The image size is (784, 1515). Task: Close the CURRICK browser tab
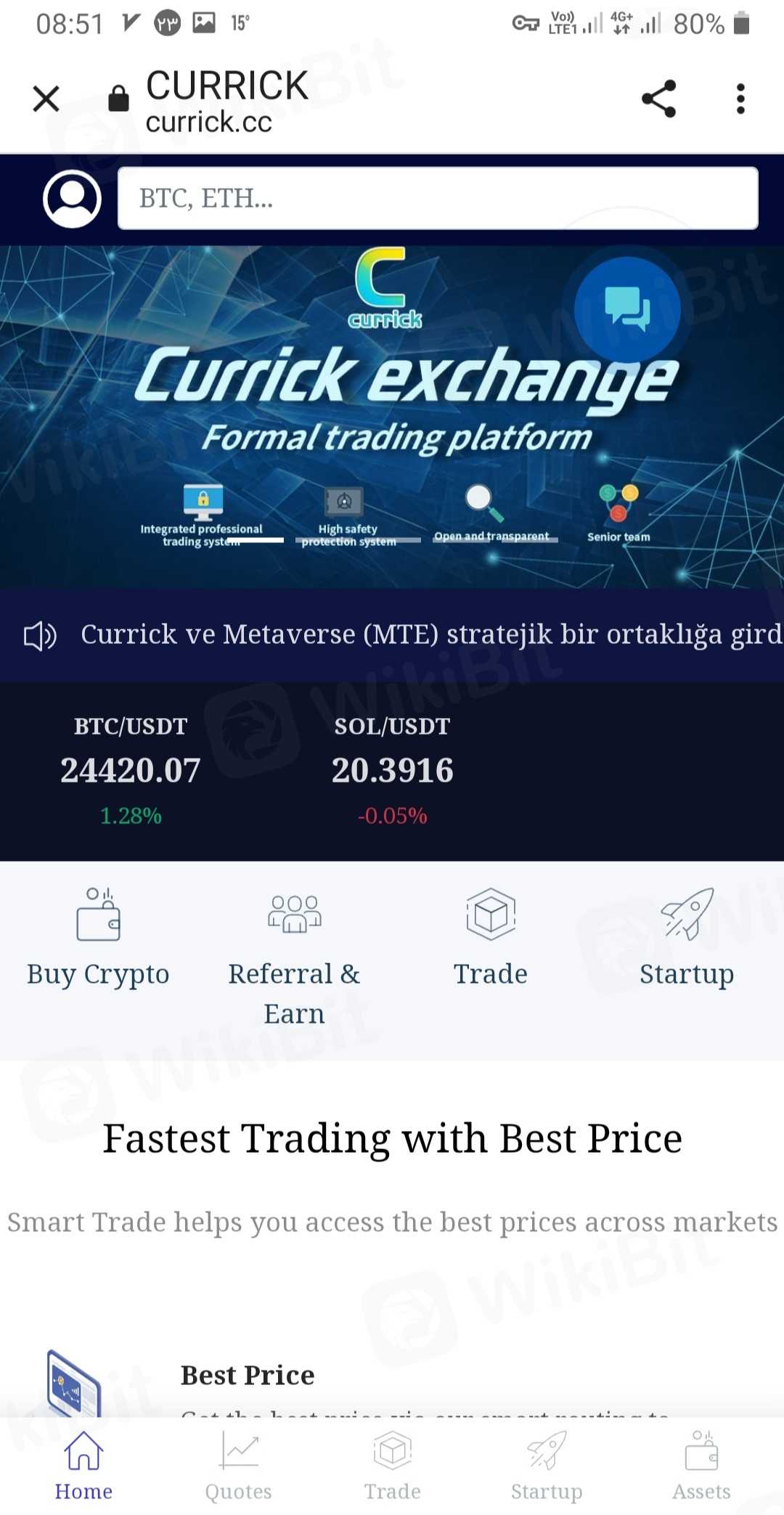point(46,99)
